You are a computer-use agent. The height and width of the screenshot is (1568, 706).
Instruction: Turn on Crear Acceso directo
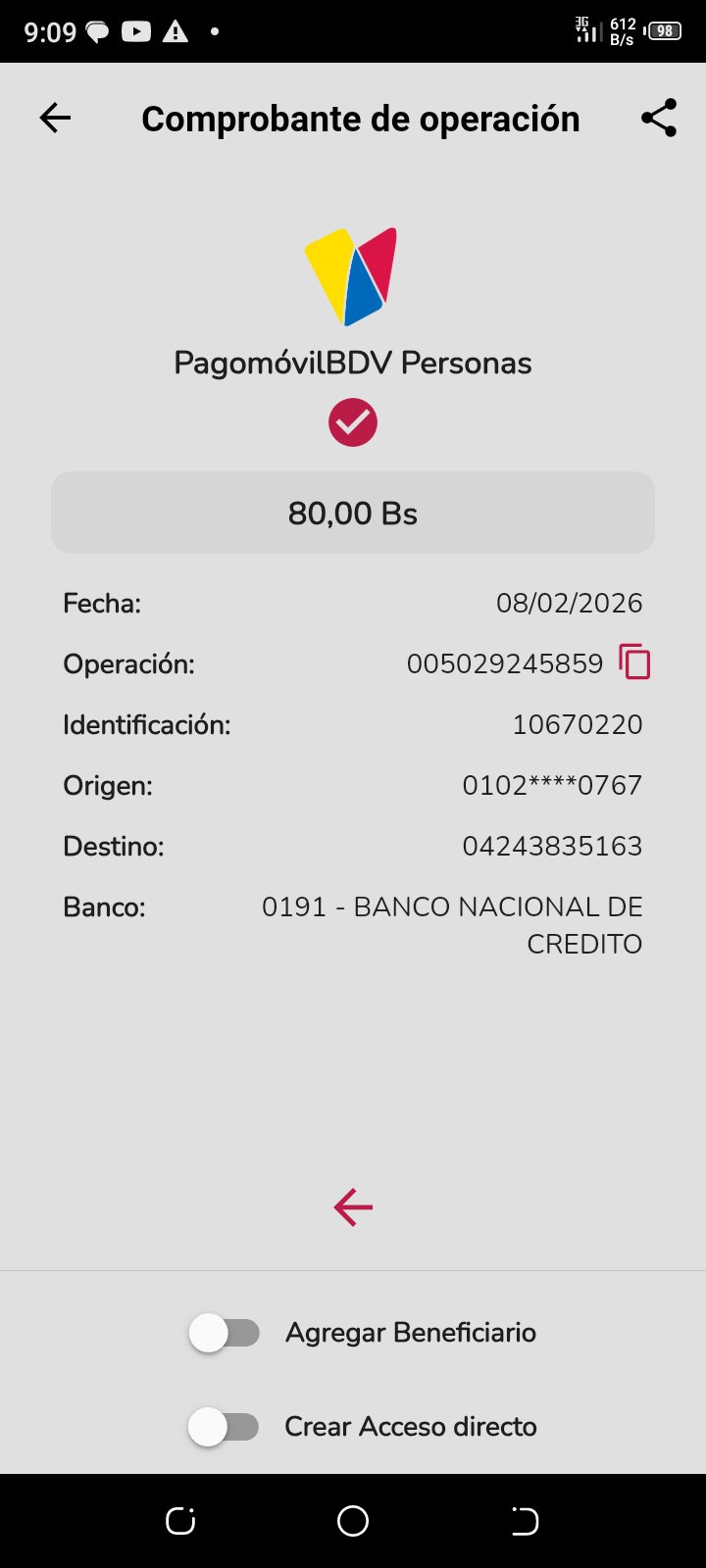click(x=225, y=1427)
